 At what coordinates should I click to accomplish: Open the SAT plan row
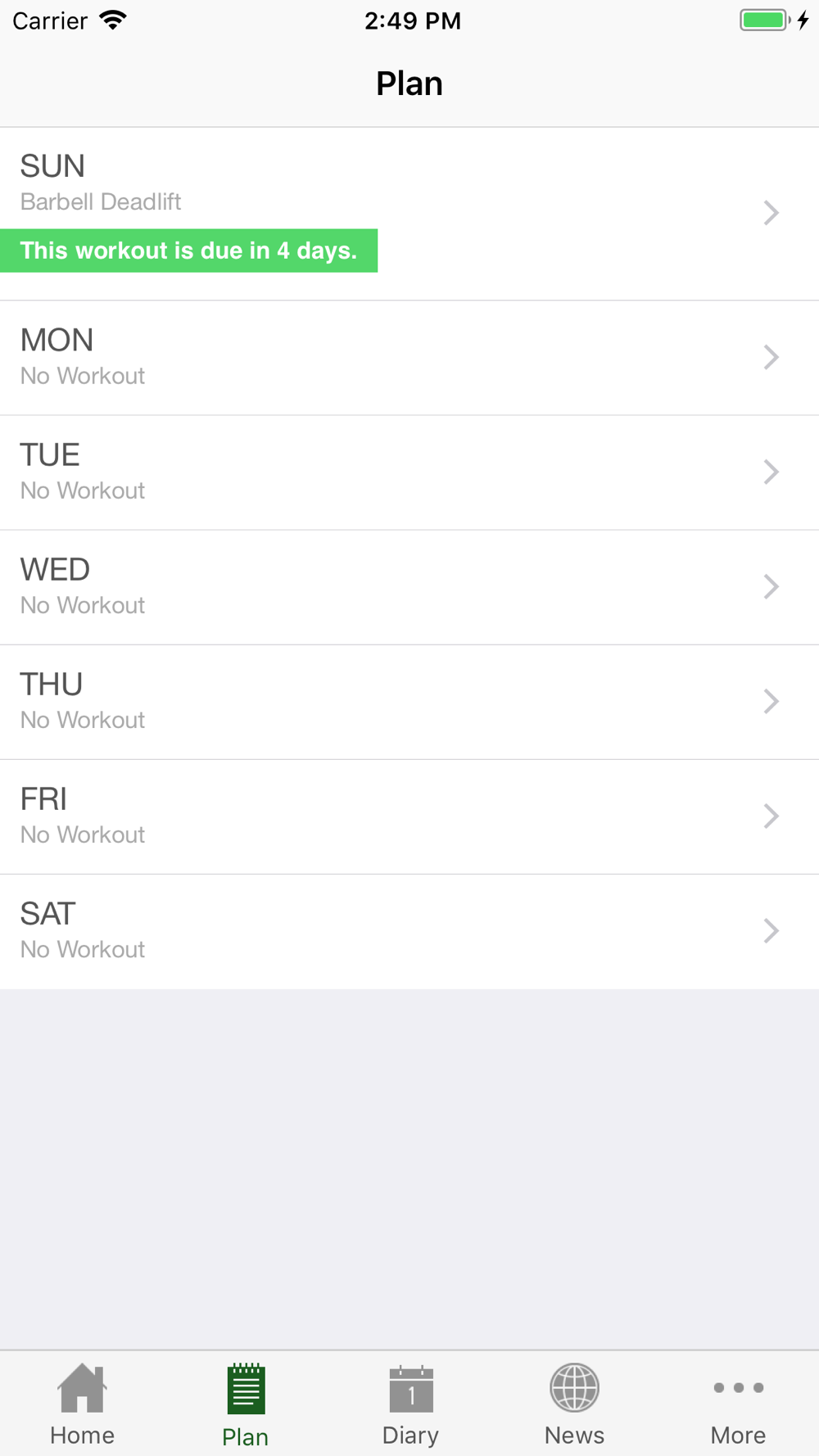coord(409,931)
